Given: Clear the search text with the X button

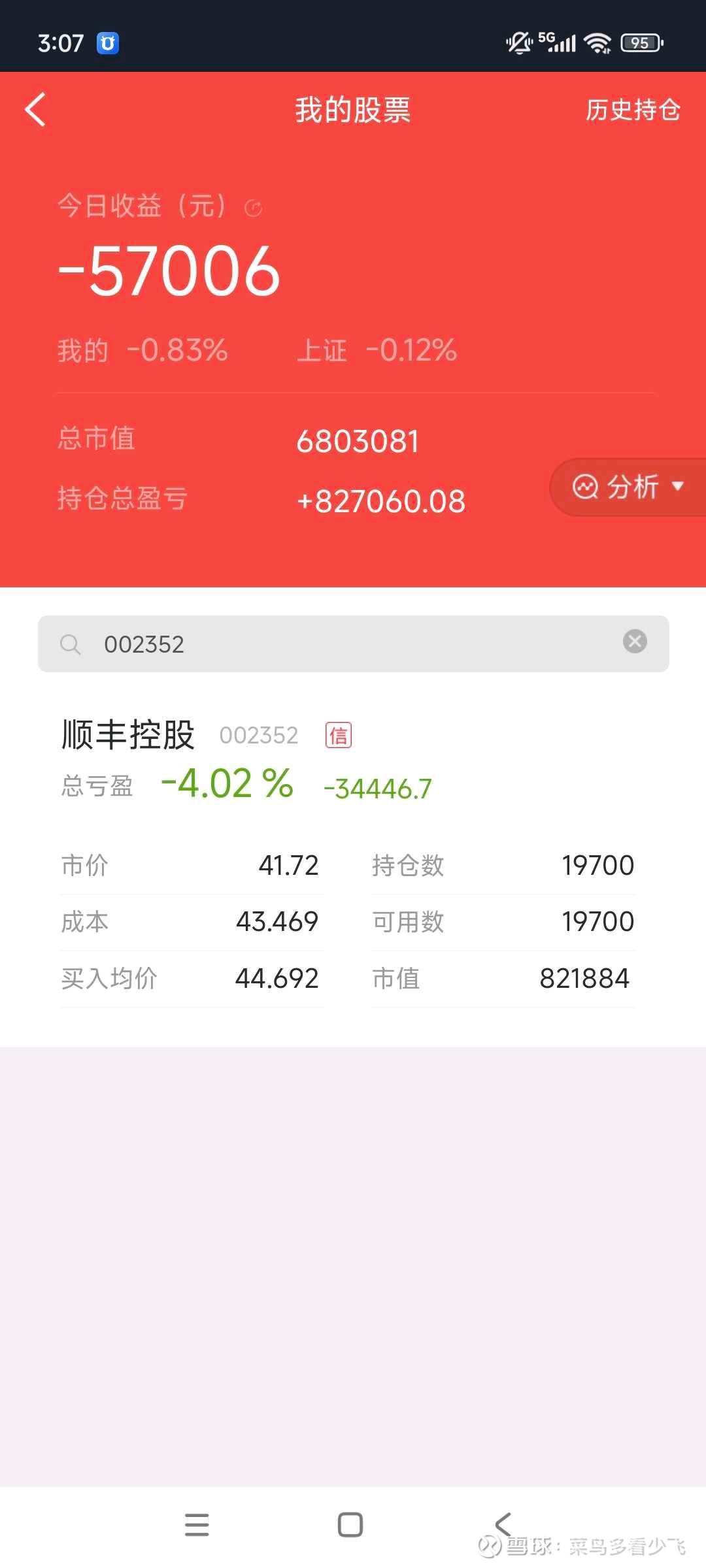Looking at the screenshot, I should [x=635, y=642].
